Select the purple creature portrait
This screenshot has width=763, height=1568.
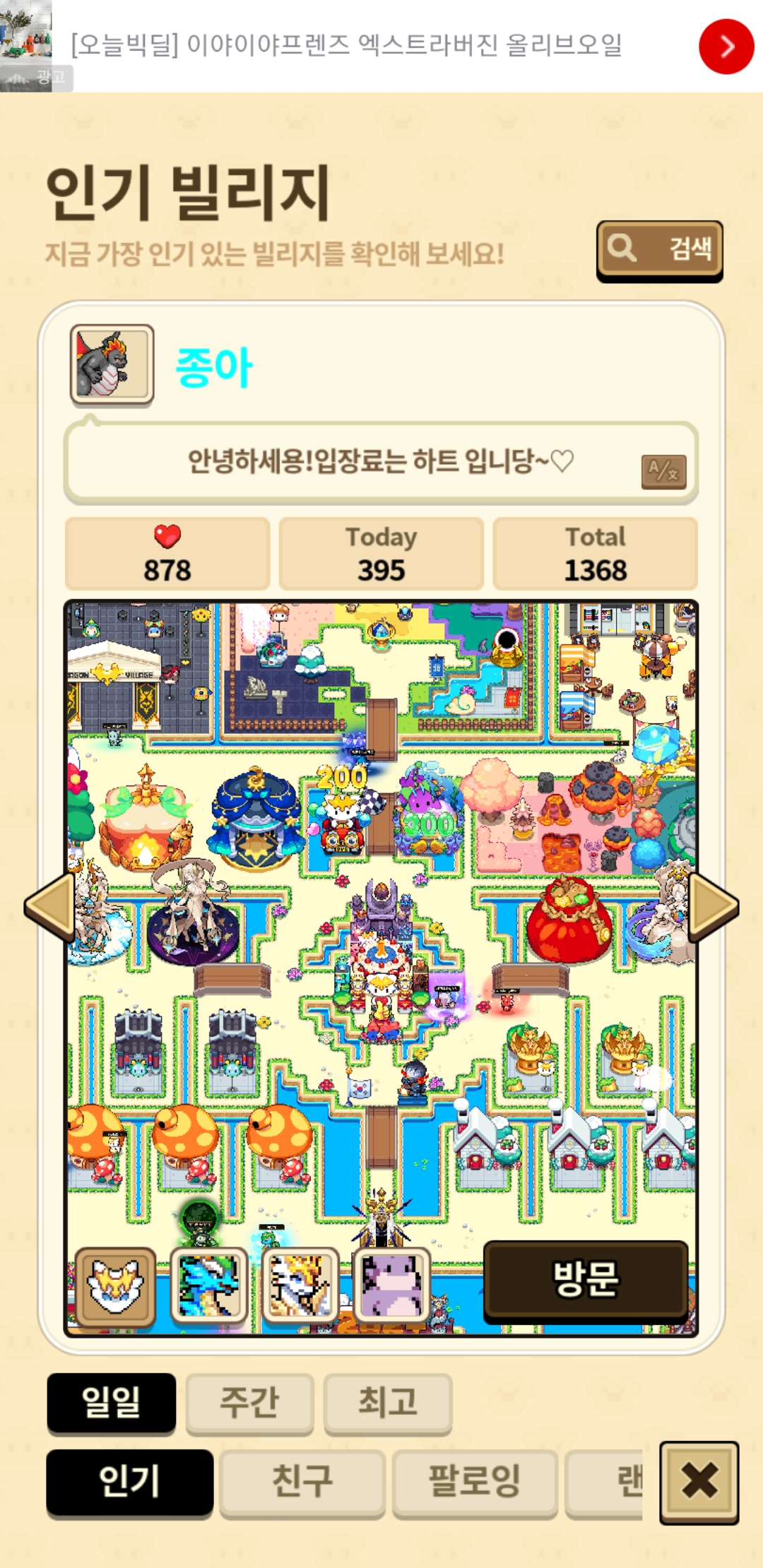[392, 1287]
